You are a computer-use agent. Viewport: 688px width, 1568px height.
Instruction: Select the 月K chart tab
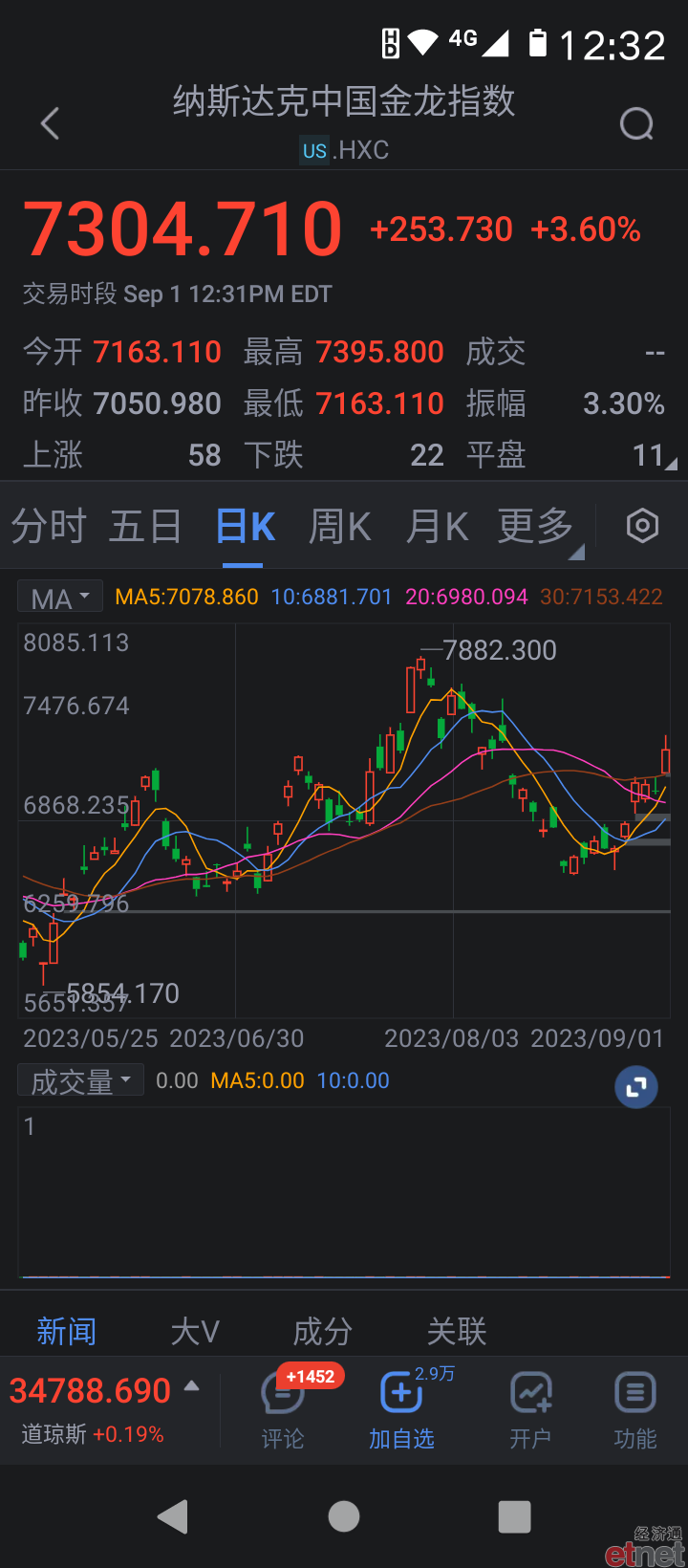437,527
